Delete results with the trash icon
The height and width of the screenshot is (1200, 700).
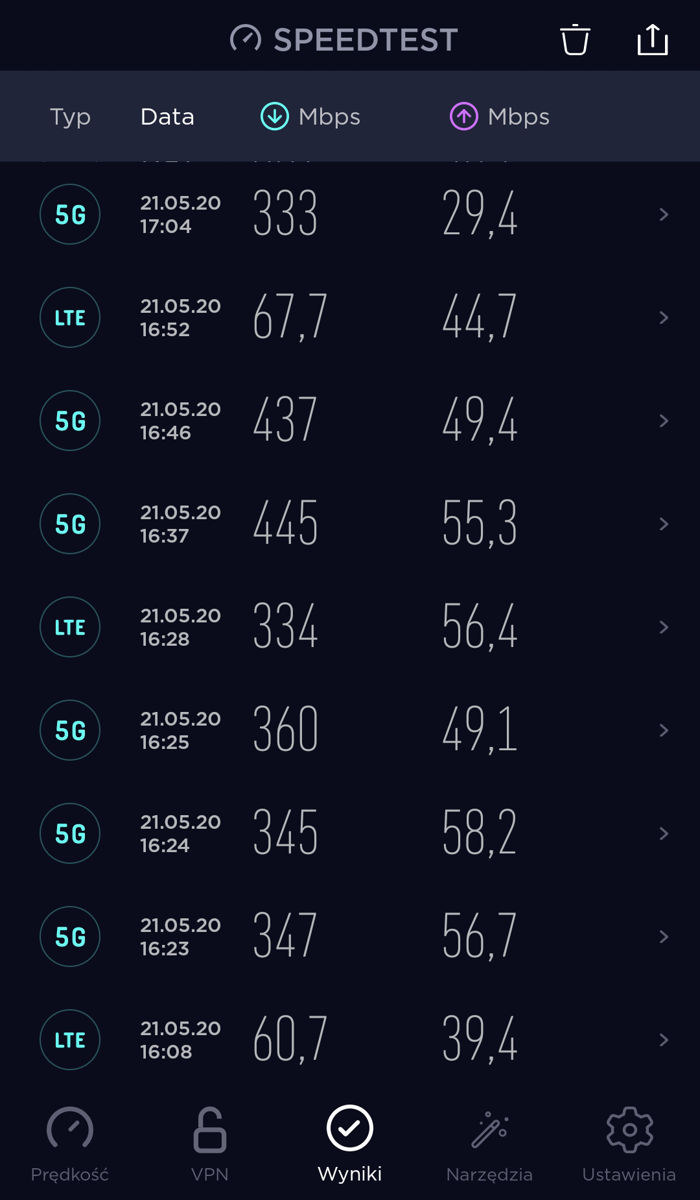(x=575, y=40)
